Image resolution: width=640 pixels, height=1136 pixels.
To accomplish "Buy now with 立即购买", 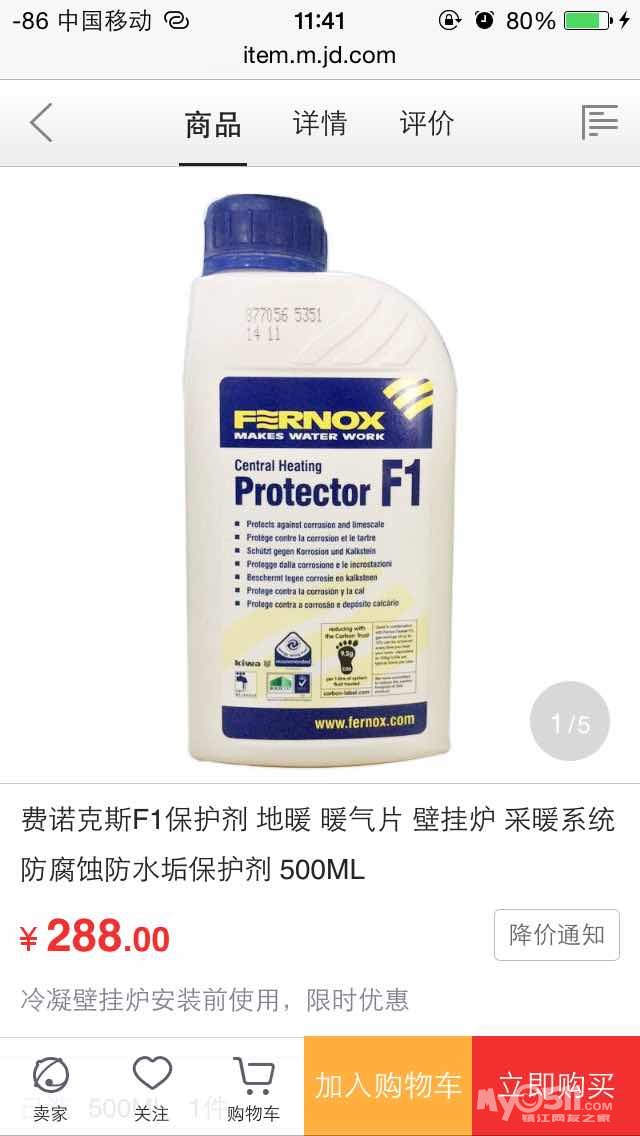I will point(556,1086).
